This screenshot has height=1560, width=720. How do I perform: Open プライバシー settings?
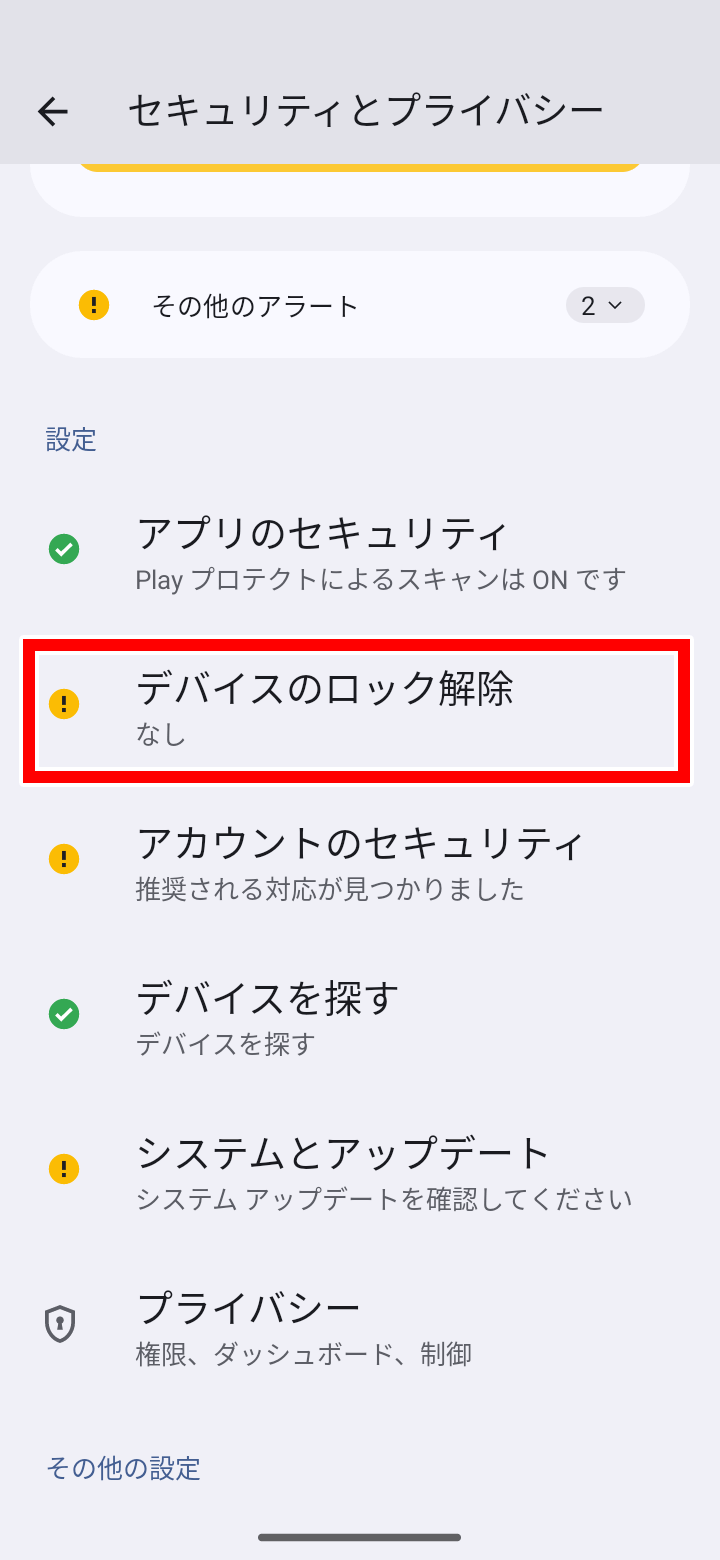[360, 1326]
